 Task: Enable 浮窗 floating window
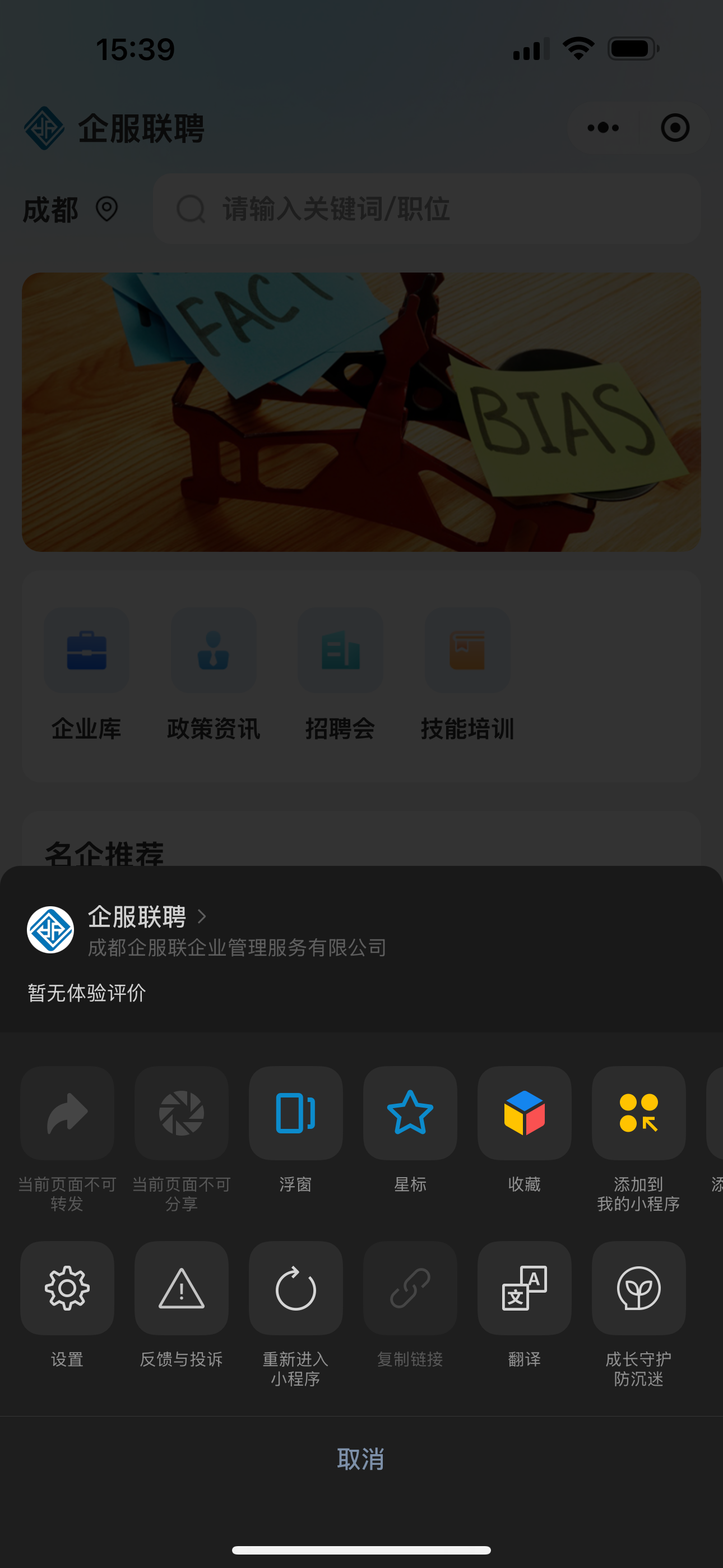295,1113
